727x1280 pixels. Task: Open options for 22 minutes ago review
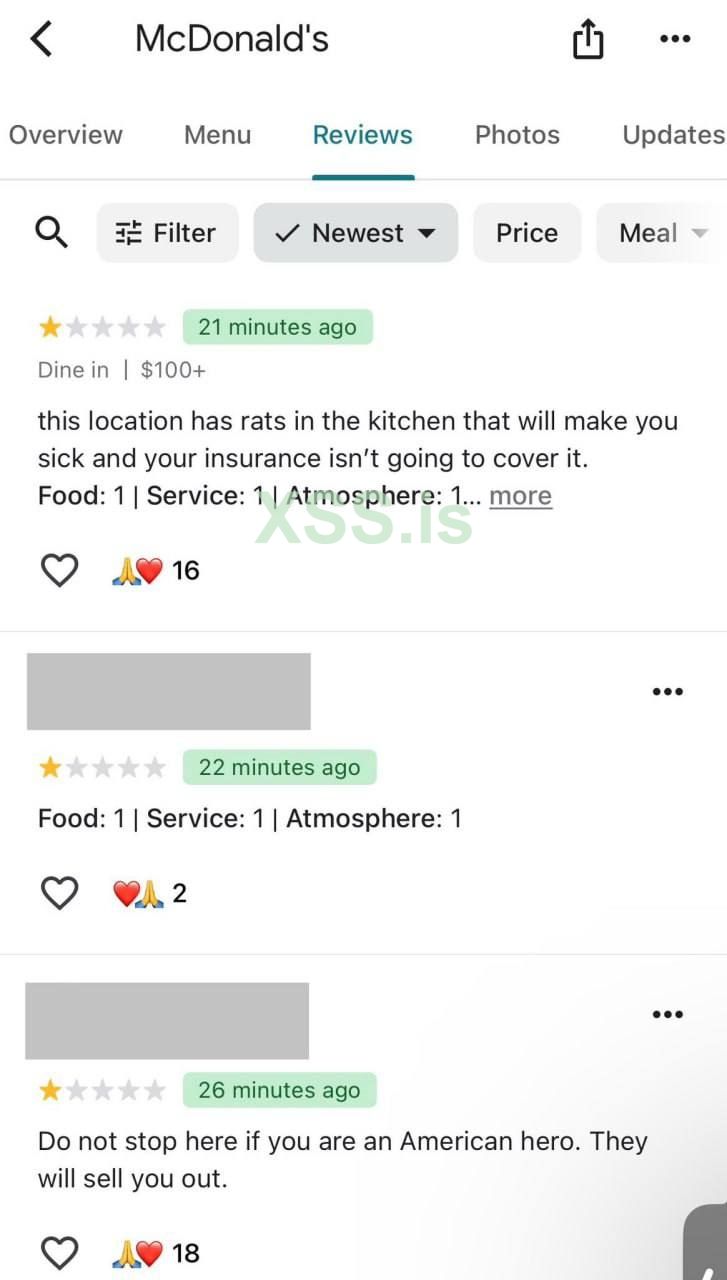point(667,692)
